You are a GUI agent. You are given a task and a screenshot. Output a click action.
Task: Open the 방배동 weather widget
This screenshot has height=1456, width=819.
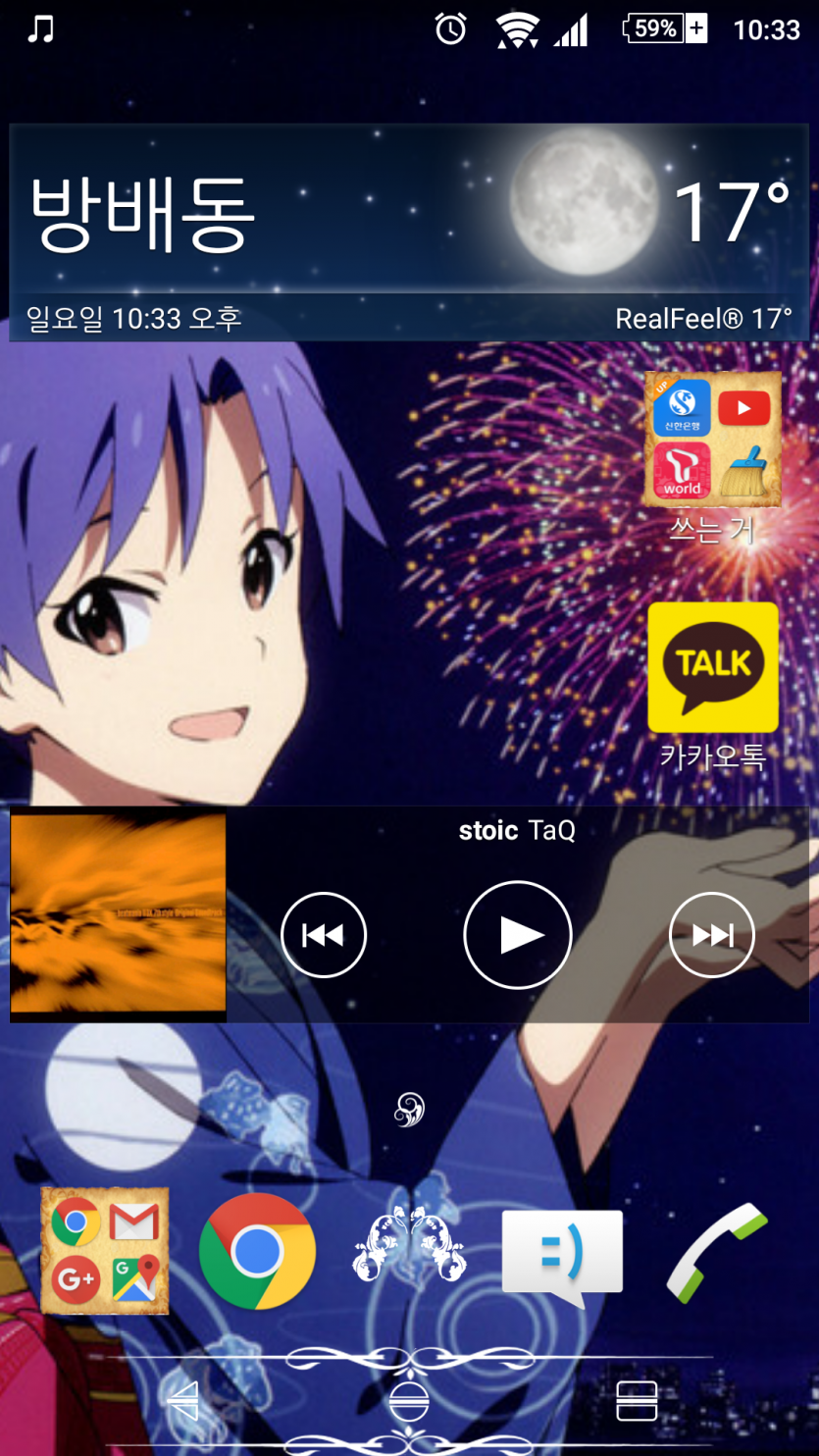(409, 232)
